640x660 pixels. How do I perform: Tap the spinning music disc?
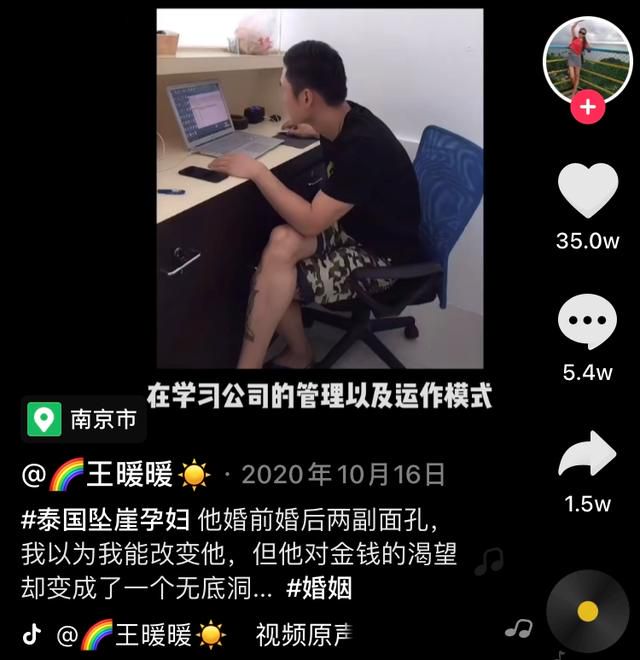pos(588,610)
